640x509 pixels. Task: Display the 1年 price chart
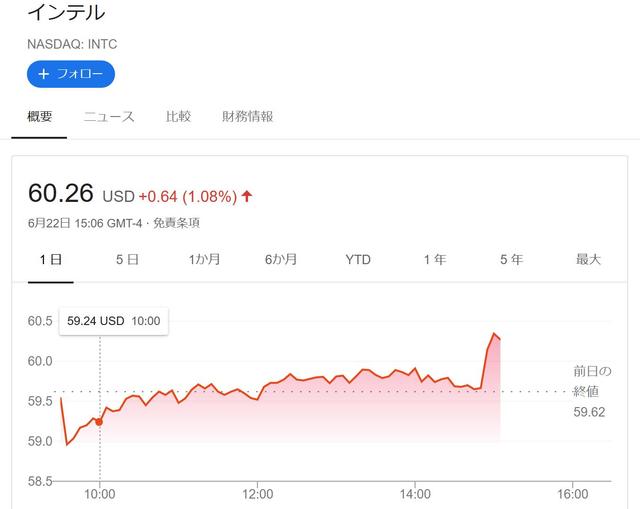(x=435, y=260)
